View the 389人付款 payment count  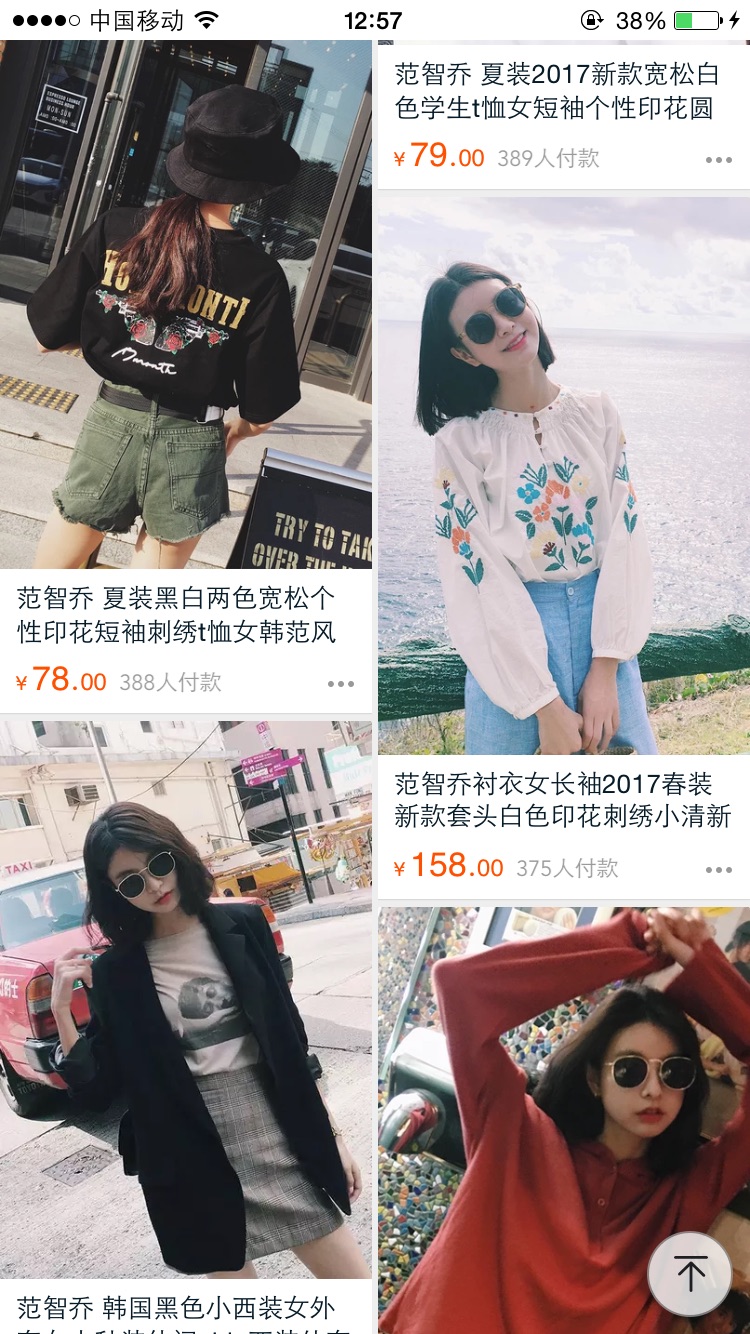point(549,158)
